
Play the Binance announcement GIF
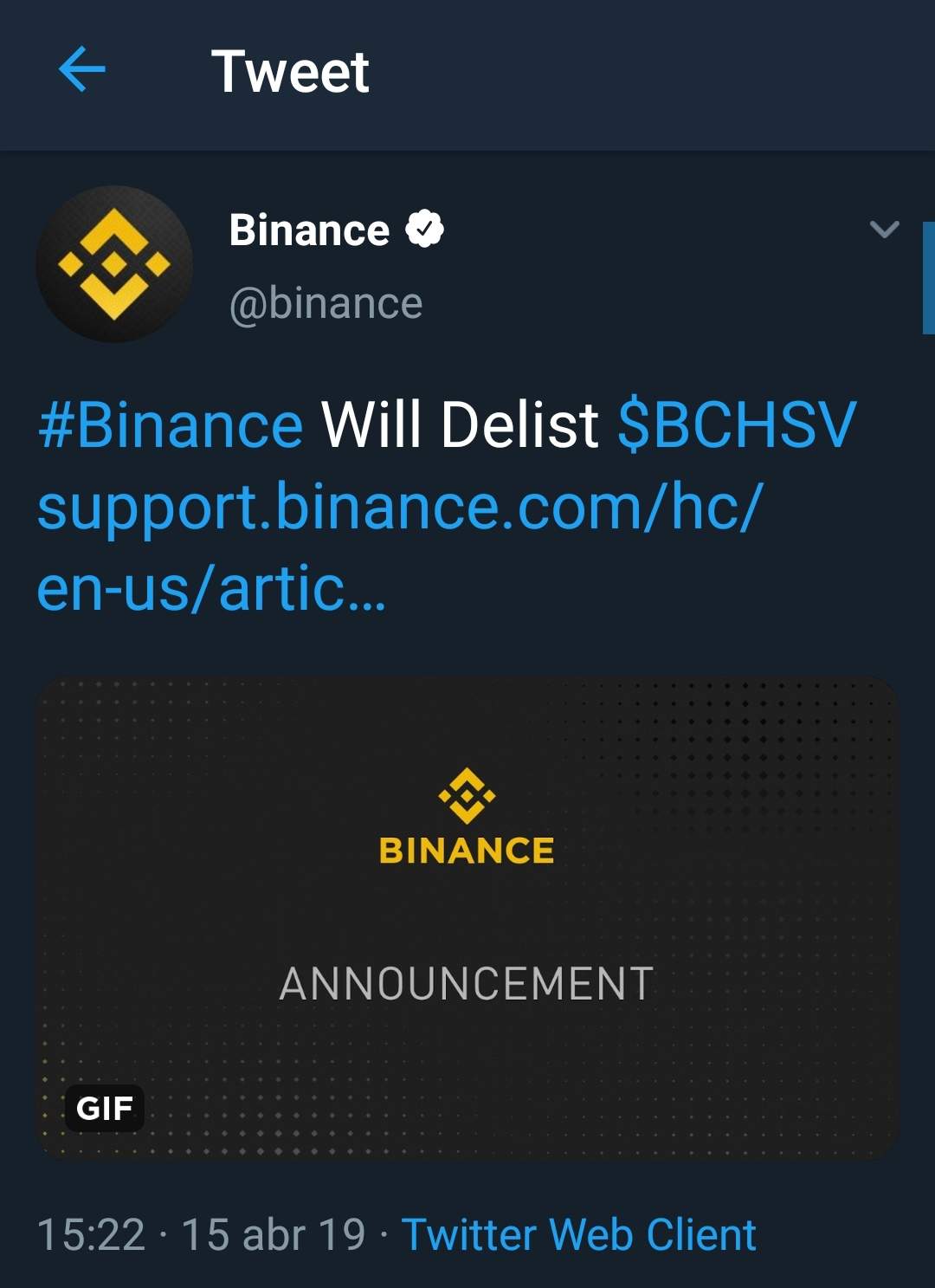[467, 918]
